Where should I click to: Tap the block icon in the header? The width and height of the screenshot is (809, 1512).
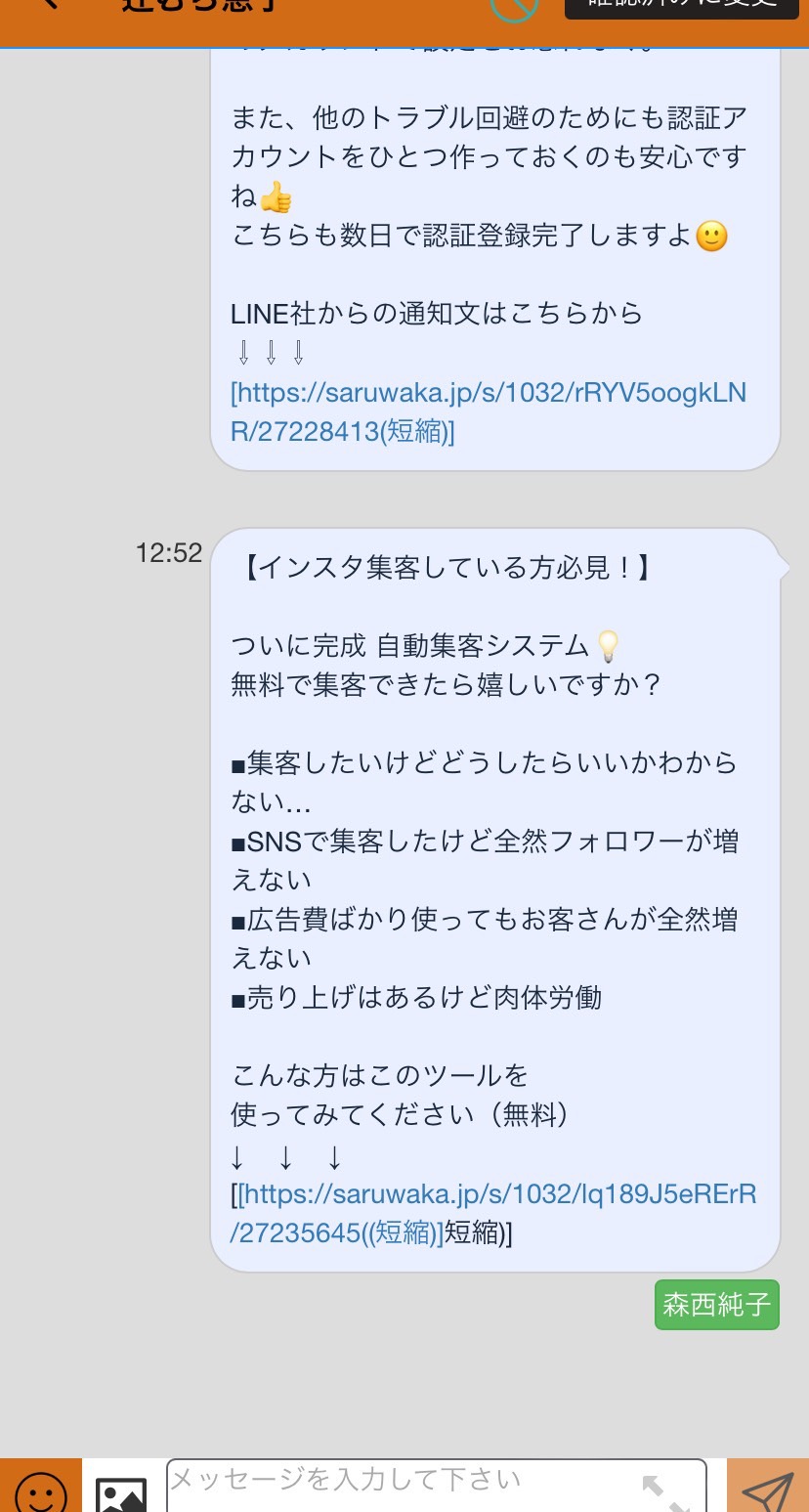514,8
